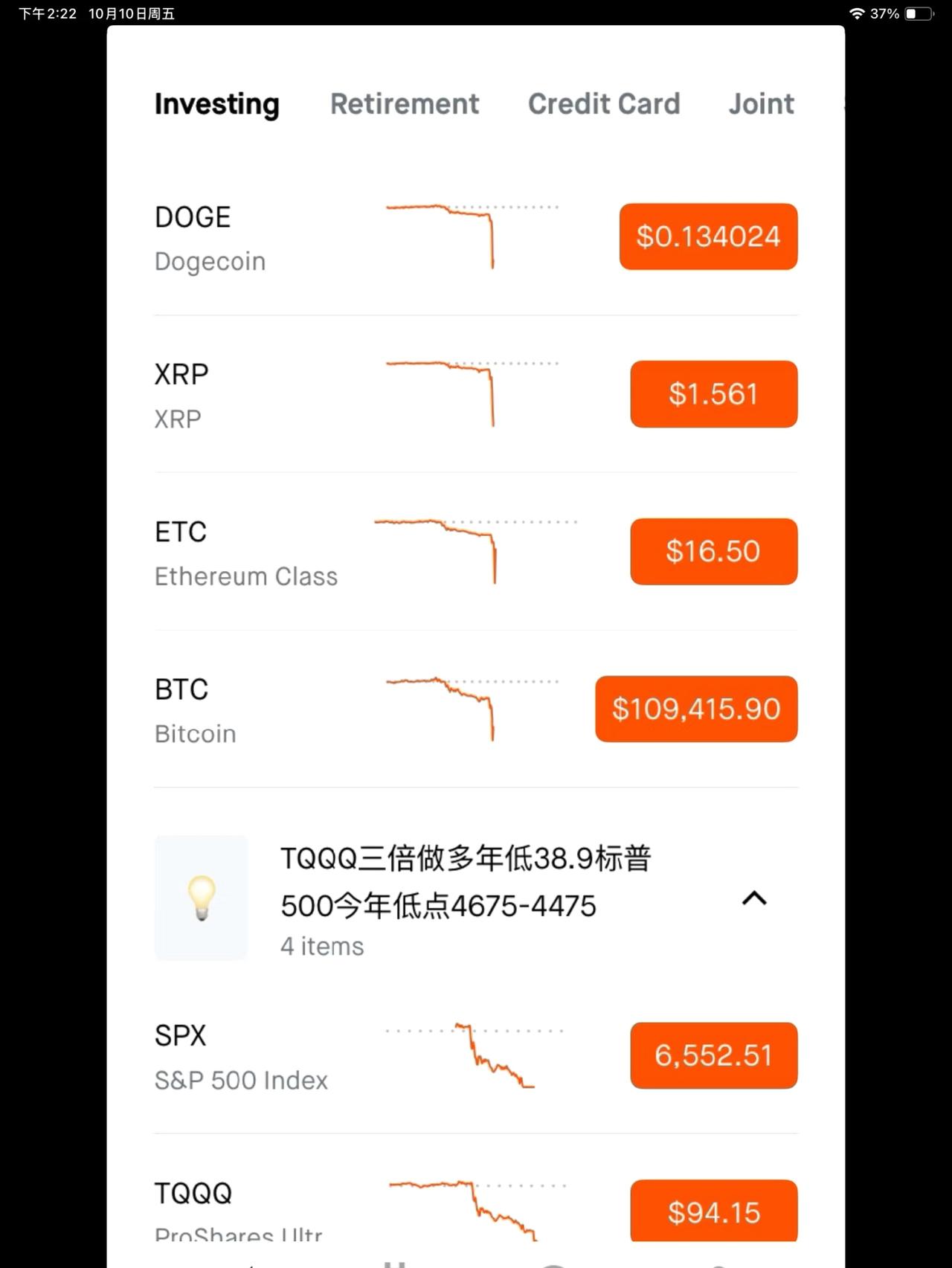Collapse the TQQQ watchlist with 4 items
The image size is (952, 1268).
point(753,898)
